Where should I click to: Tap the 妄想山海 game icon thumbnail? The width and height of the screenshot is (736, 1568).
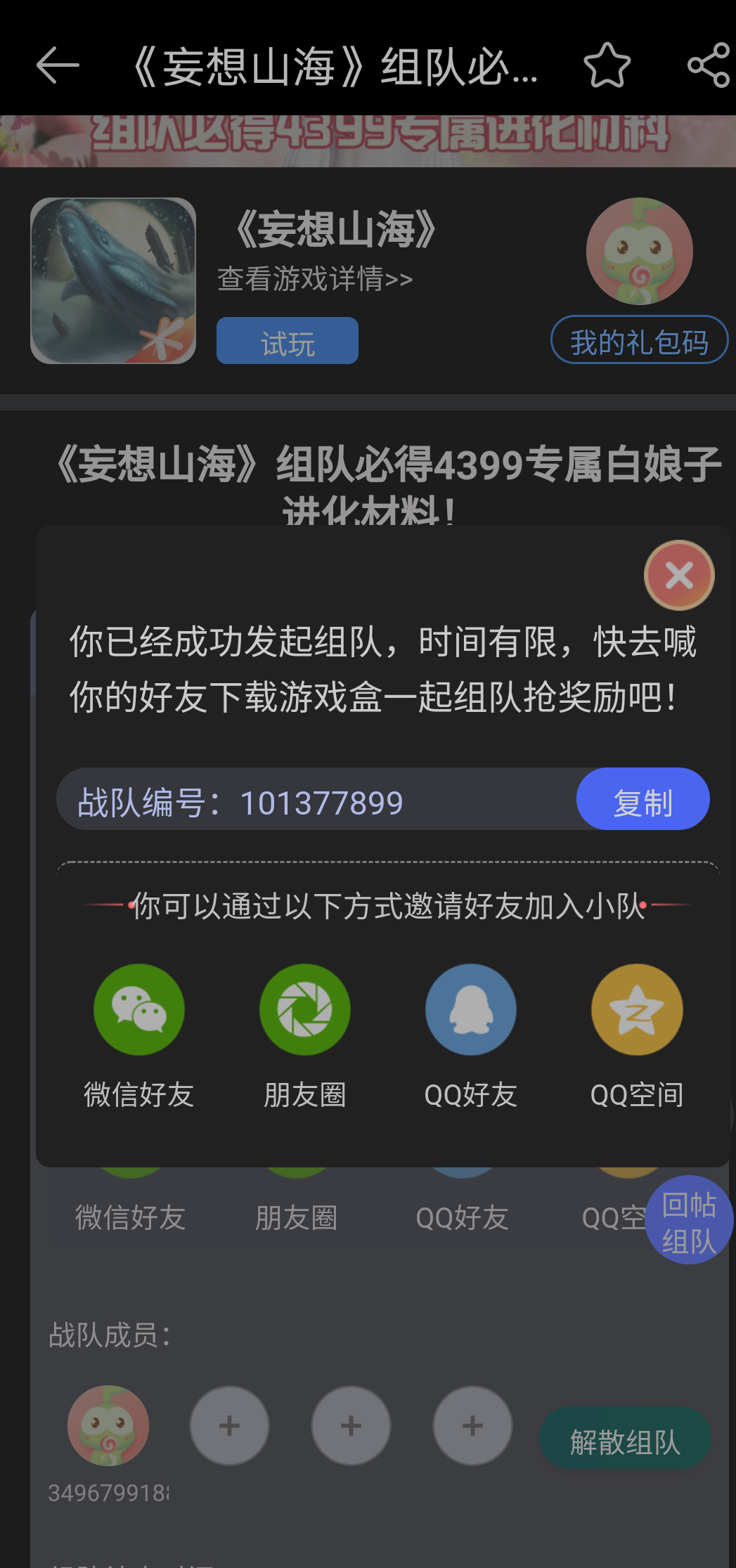pos(113,280)
